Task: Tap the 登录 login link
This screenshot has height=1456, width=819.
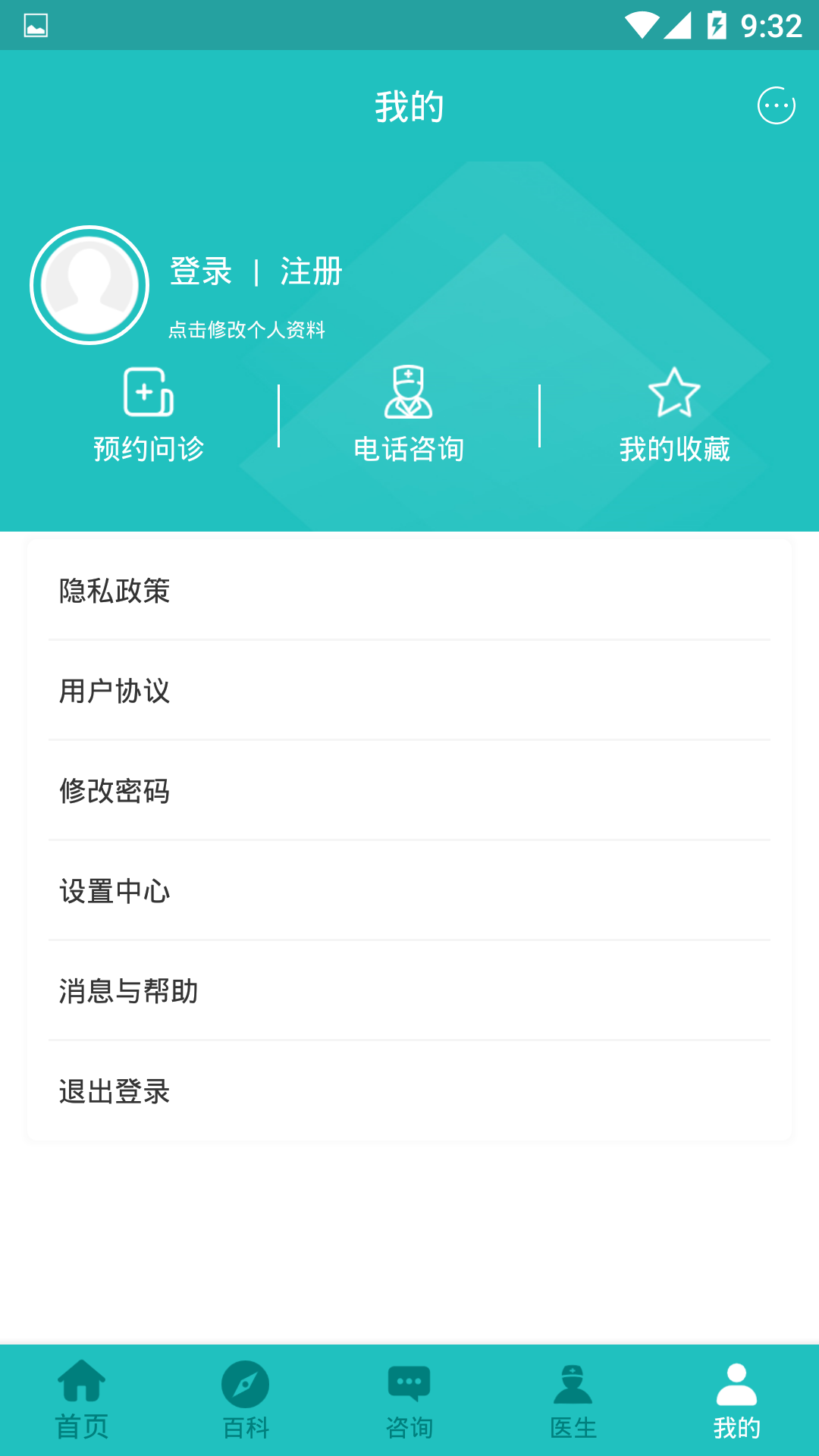Action: click(x=199, y=271)
